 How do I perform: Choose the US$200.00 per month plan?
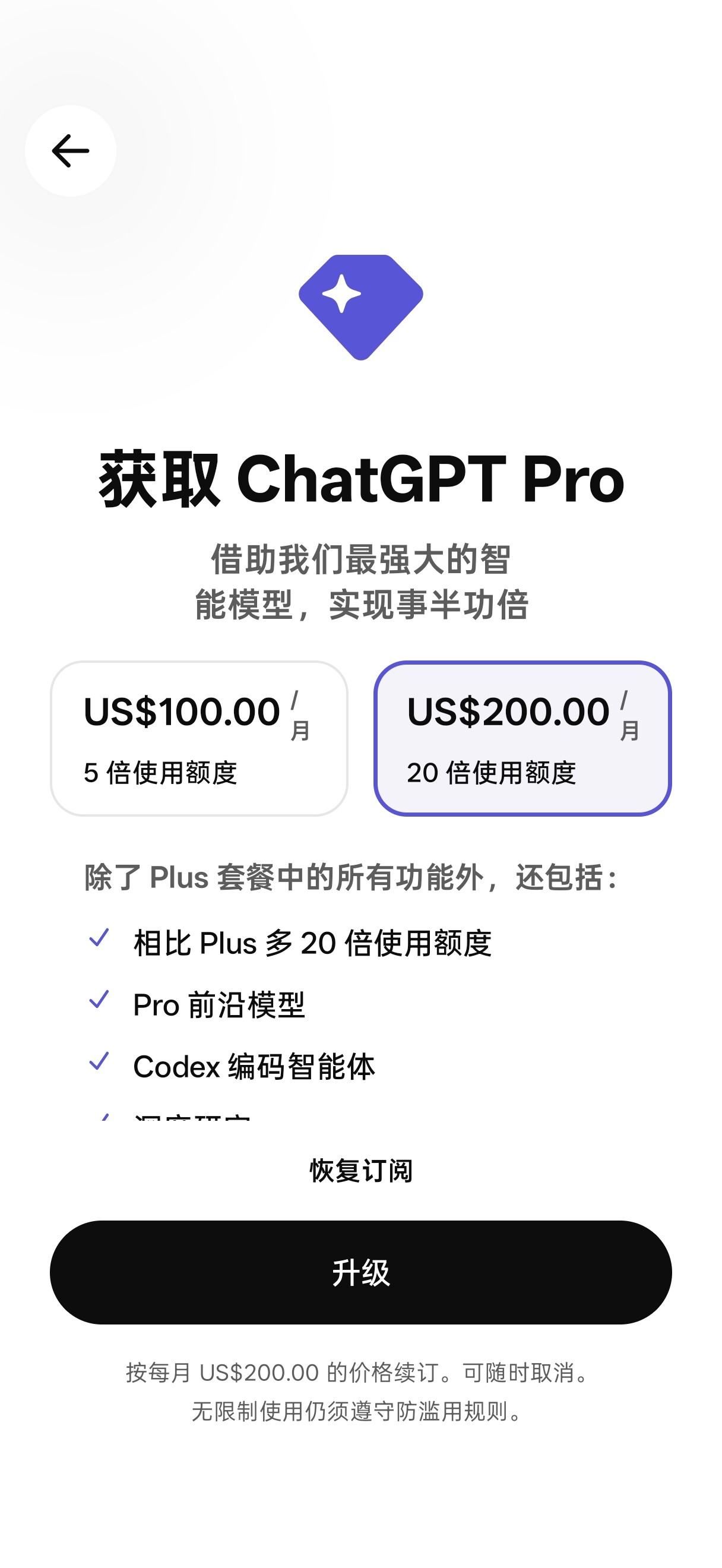click(522, 738)
